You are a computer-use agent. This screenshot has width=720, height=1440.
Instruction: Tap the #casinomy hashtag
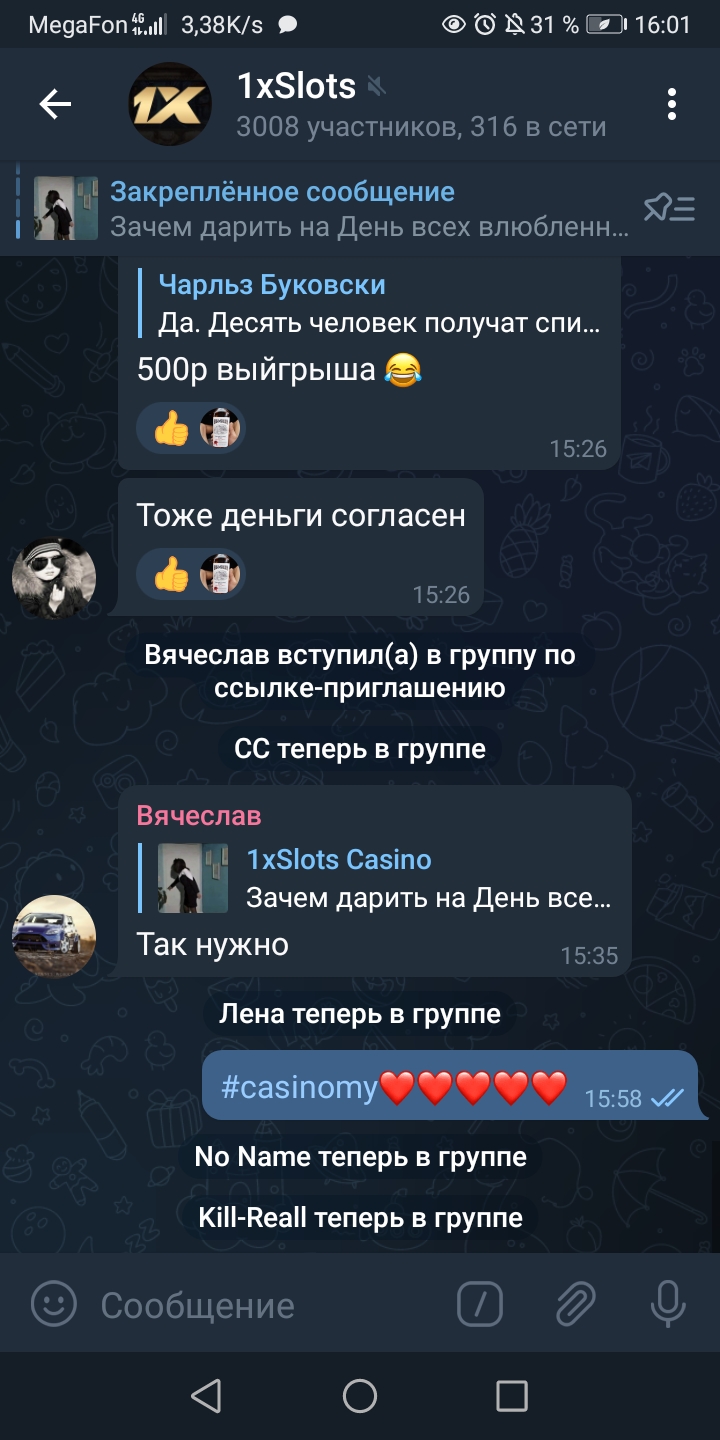point(299,1088)
